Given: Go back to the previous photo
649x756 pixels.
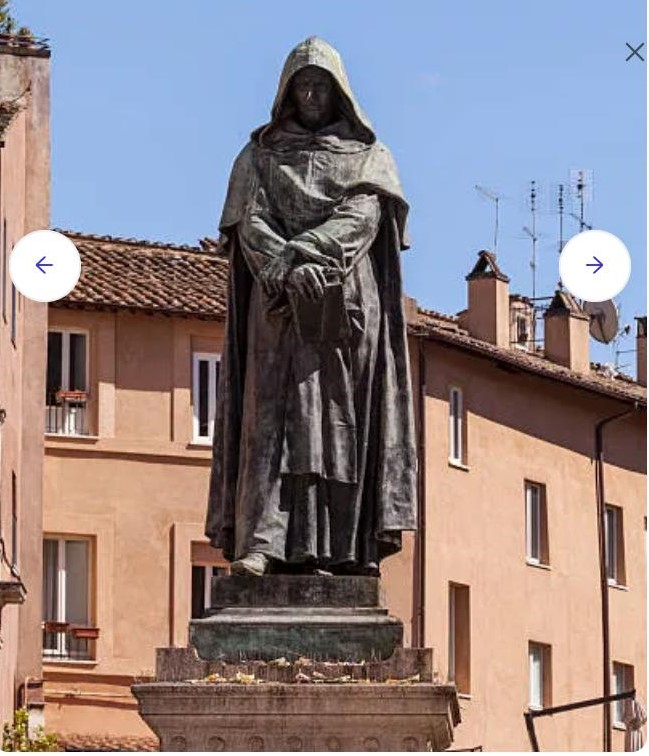Looking at the screenshot, I should [x=45, y=265].
